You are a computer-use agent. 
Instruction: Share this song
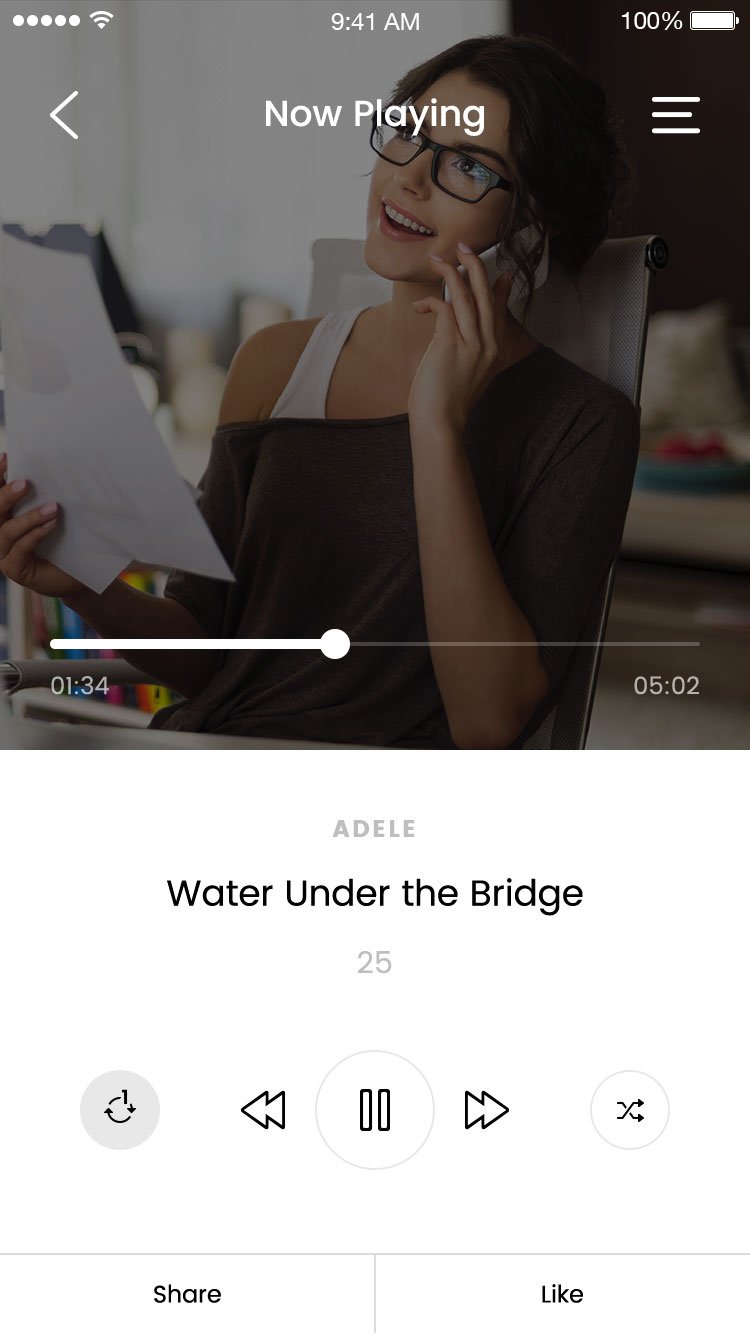click(187, 1294)
